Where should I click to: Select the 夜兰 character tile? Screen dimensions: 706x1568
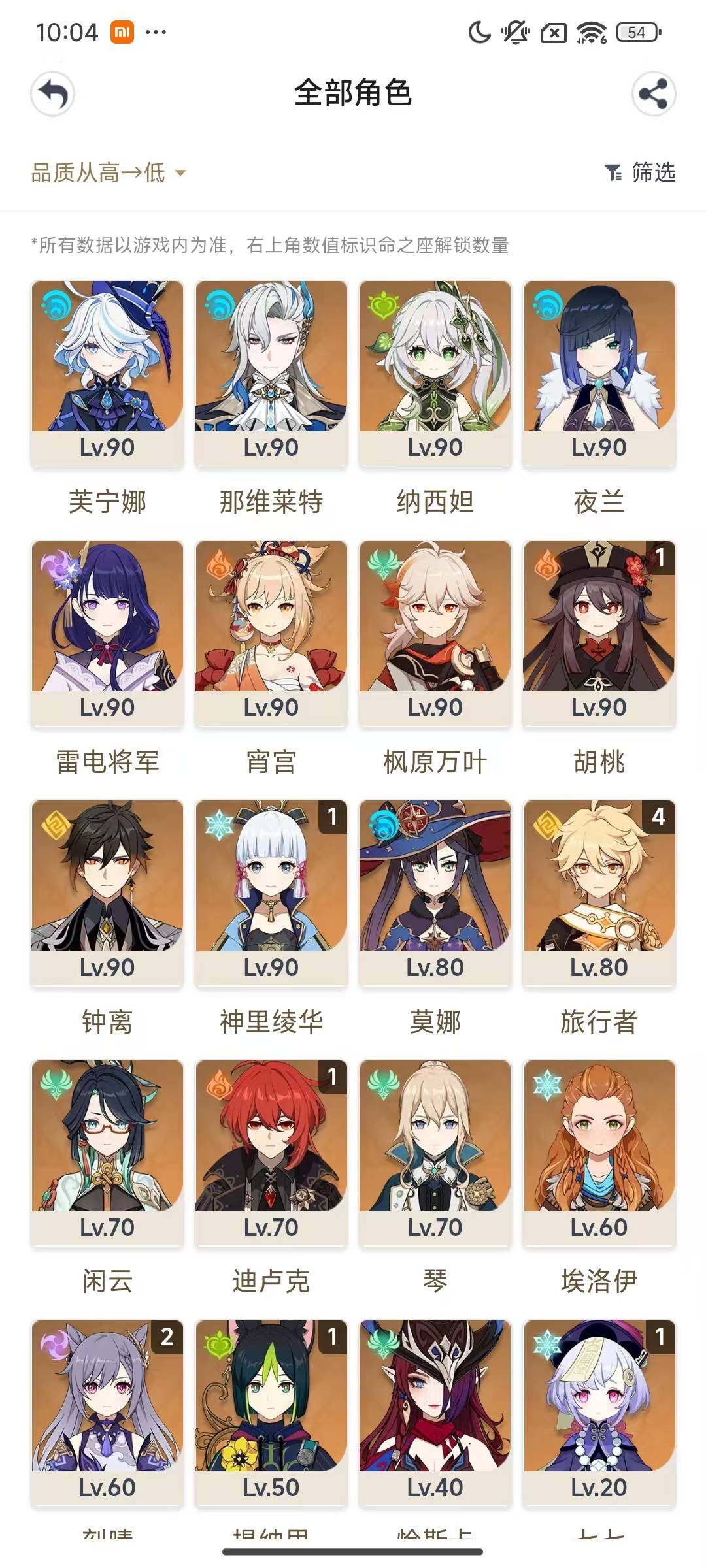click(599, 372)
